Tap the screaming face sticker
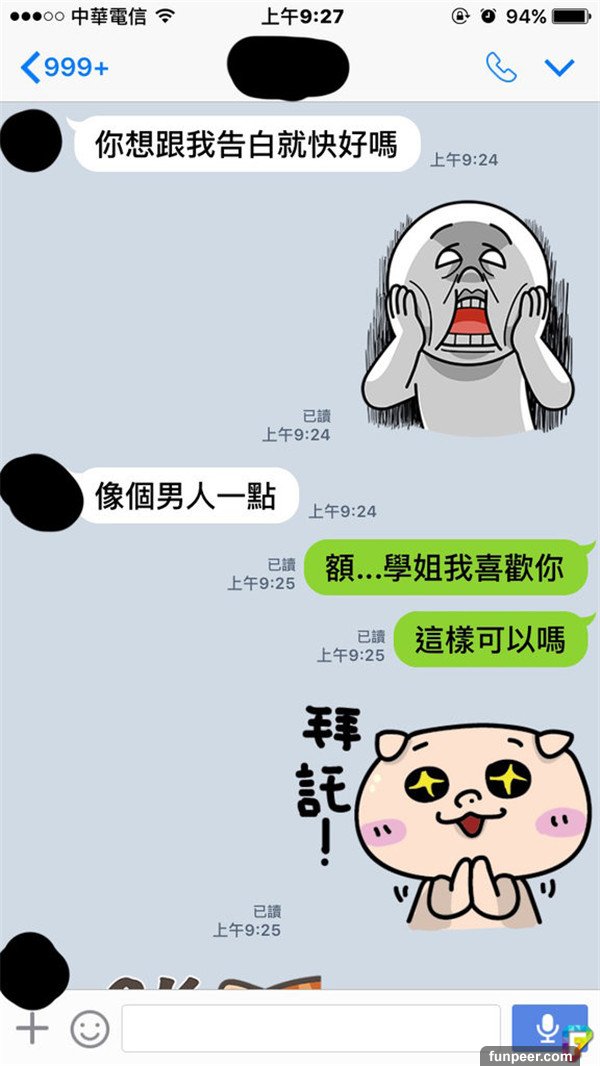 pos(467,318)
